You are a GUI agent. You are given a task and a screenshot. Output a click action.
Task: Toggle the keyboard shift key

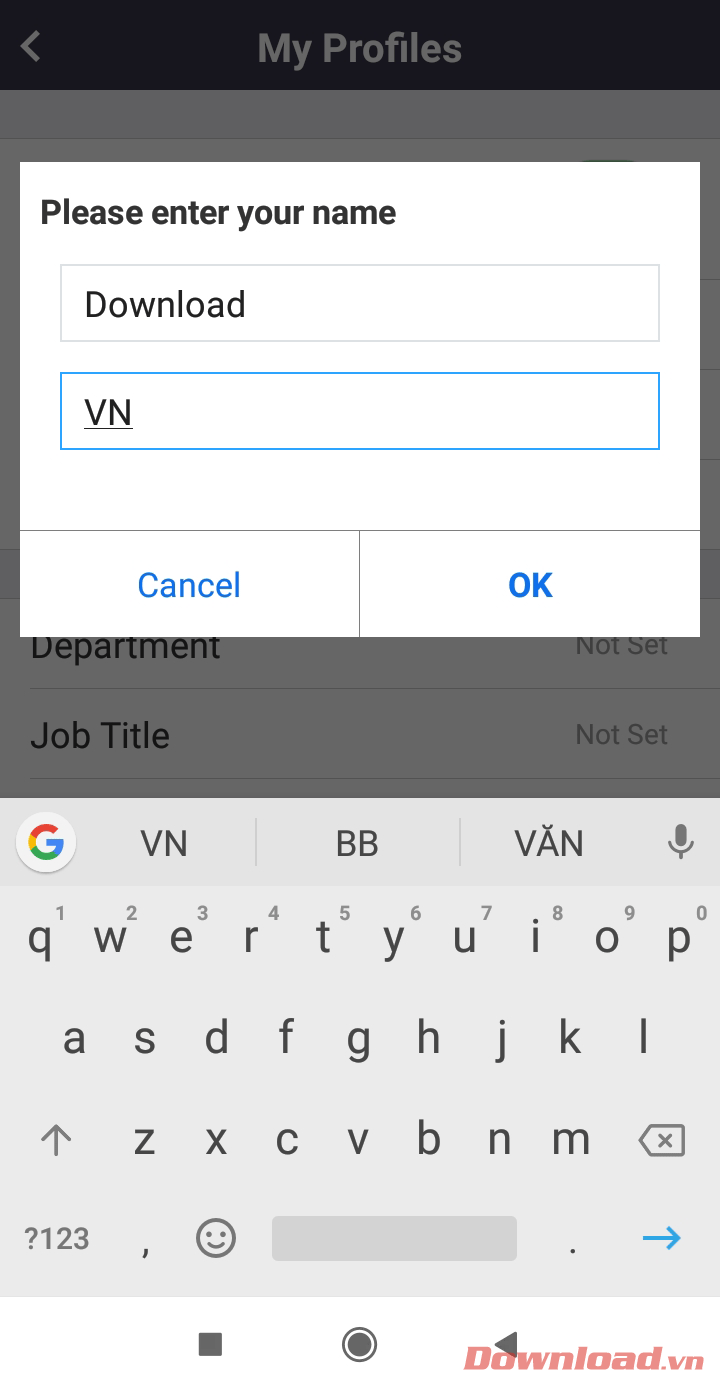point(56,1140)
